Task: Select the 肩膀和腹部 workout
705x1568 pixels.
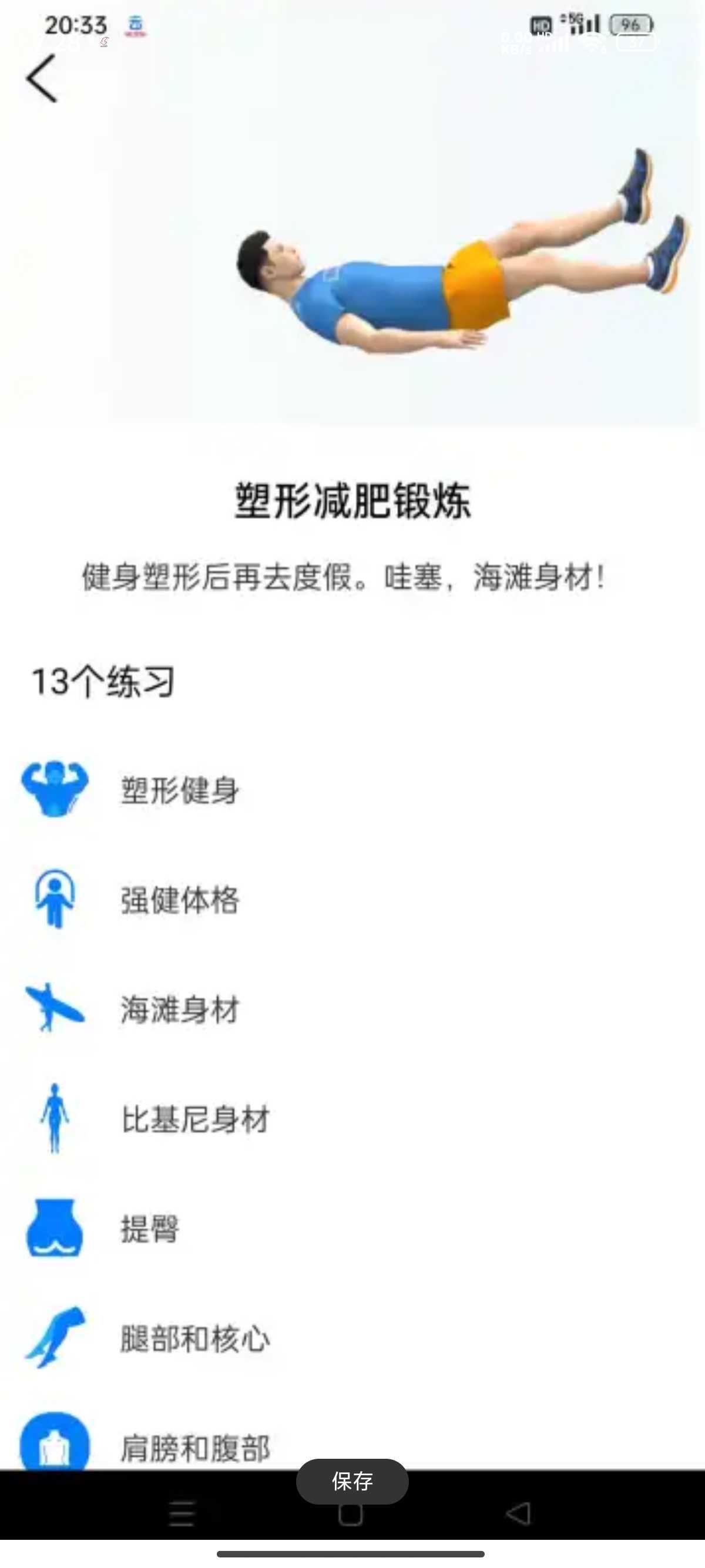Action: pyautogui.click(x=195, y=1446)
